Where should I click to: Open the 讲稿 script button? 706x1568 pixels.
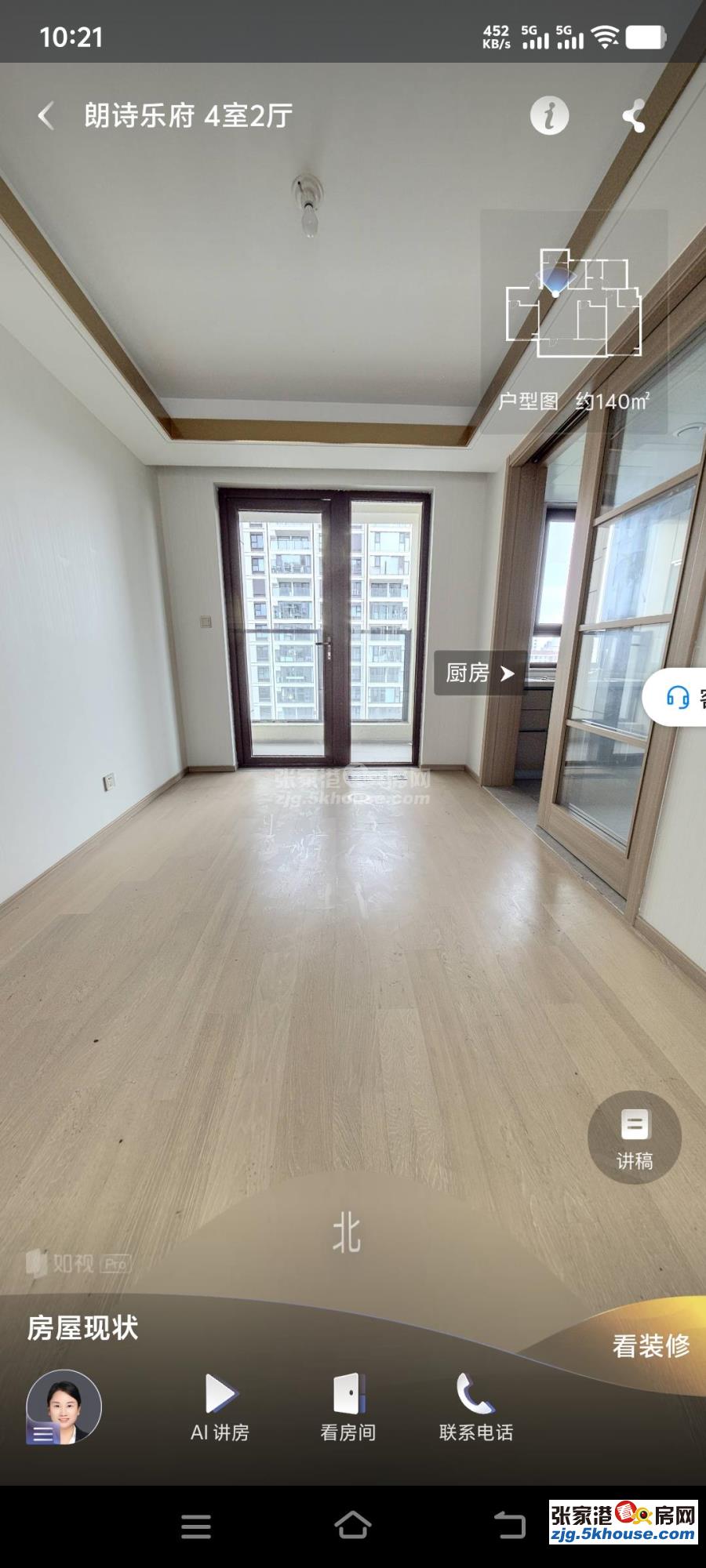[634, 1137]
